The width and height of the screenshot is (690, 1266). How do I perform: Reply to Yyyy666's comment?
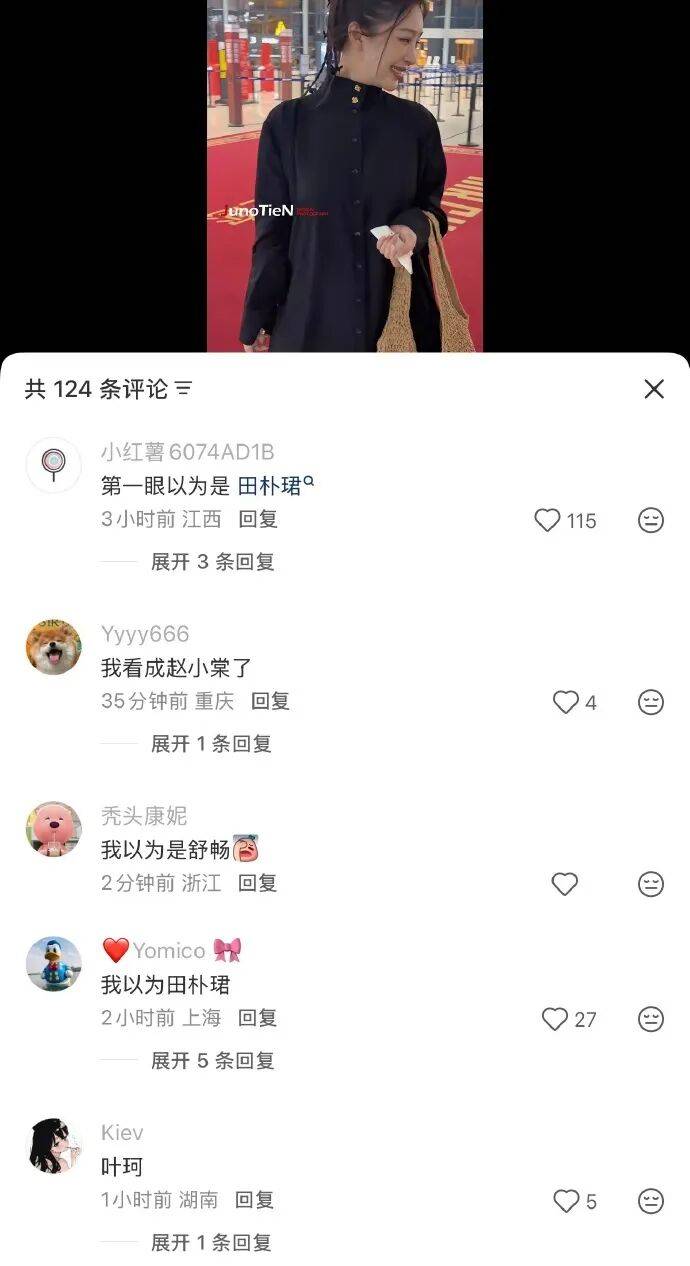point(270,702)
